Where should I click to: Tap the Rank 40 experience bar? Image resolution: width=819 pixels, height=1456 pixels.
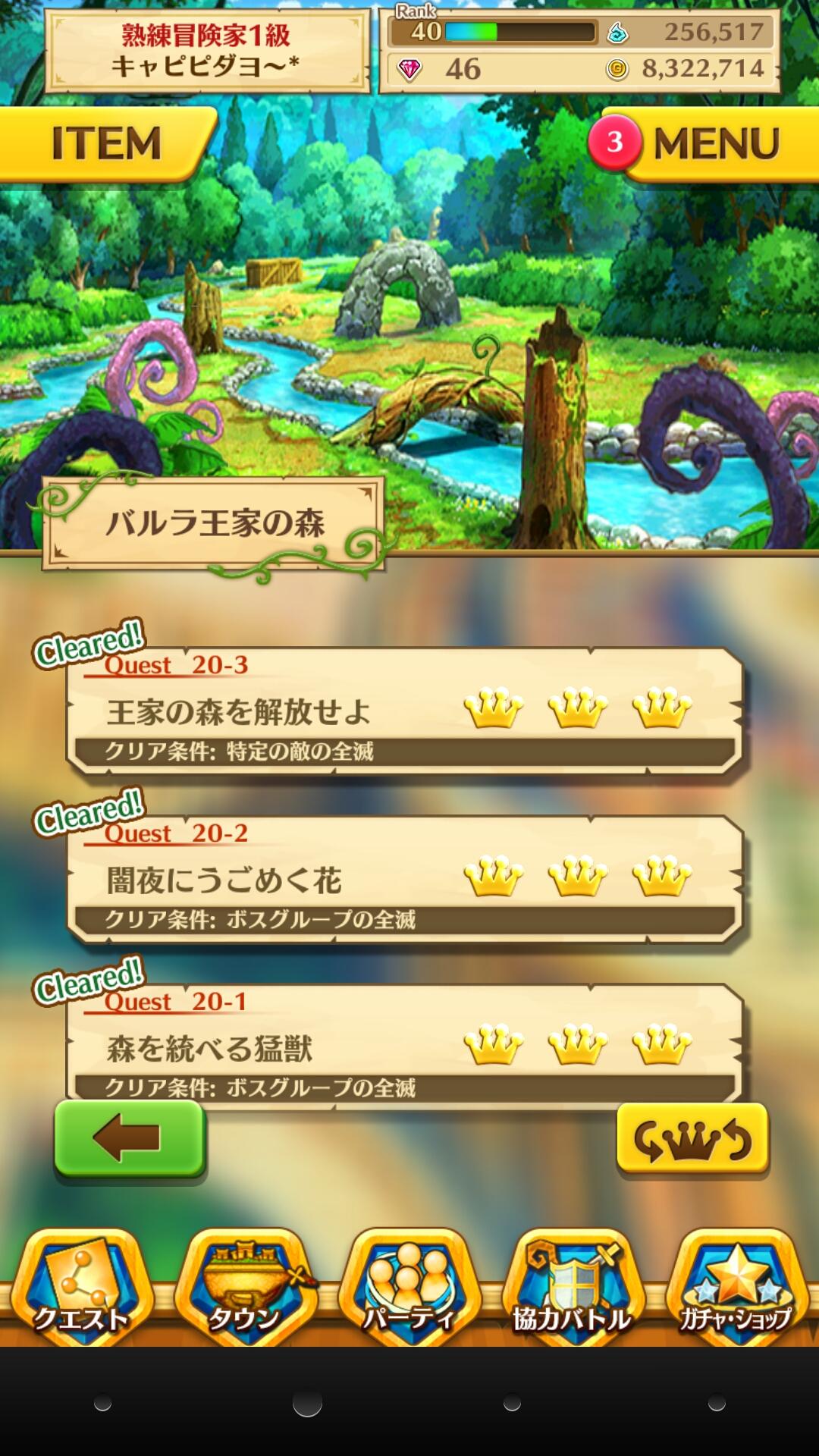point(493,30)
